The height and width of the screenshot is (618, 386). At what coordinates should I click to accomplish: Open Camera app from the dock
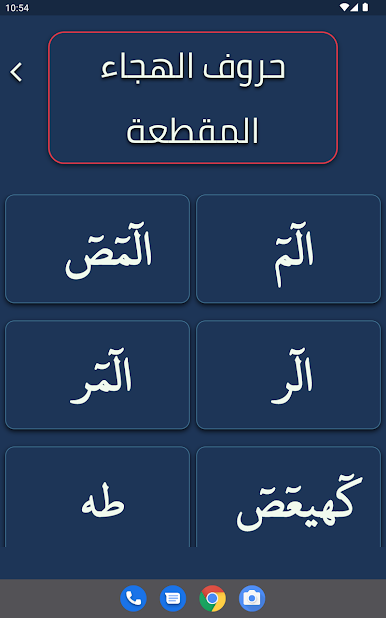pyautogui.click(x=252, y=598)
